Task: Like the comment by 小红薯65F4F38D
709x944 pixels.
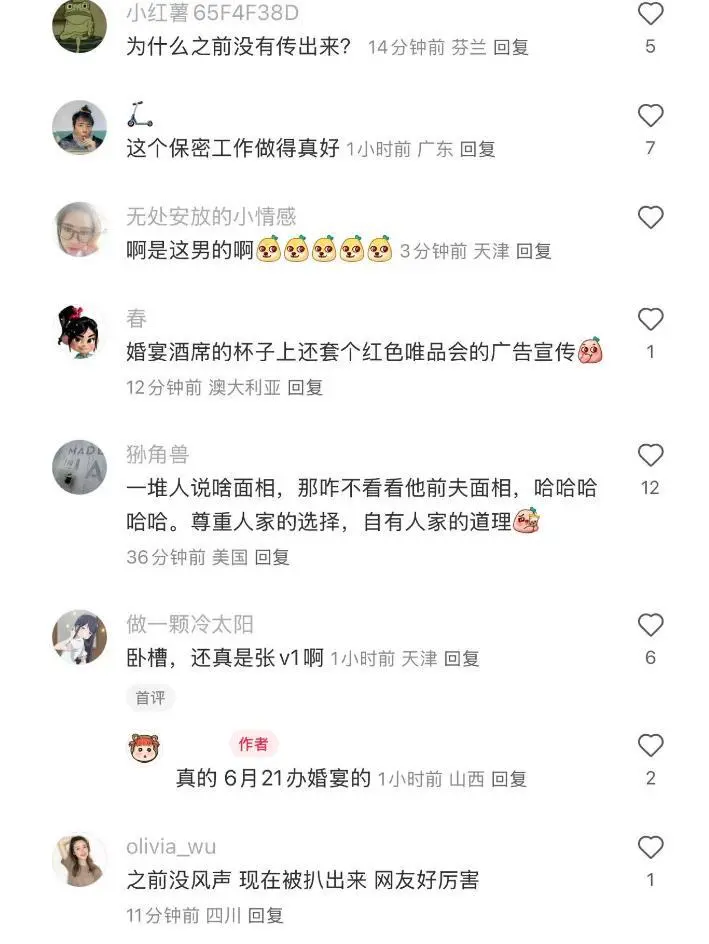Action: pyautogui.click(x=651, y=14)
